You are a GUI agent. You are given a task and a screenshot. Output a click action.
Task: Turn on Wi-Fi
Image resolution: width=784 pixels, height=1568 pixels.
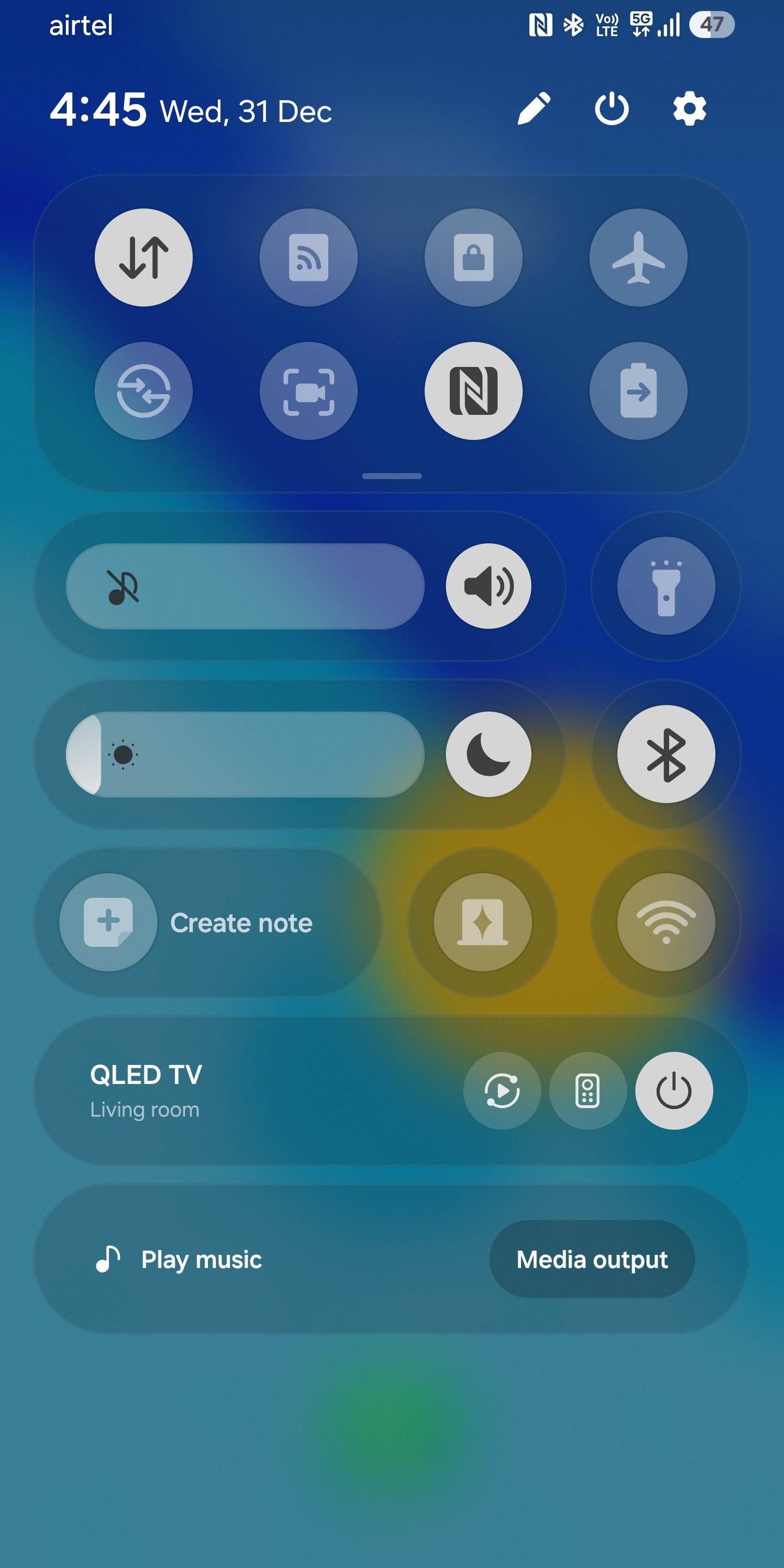coord(666,922)
